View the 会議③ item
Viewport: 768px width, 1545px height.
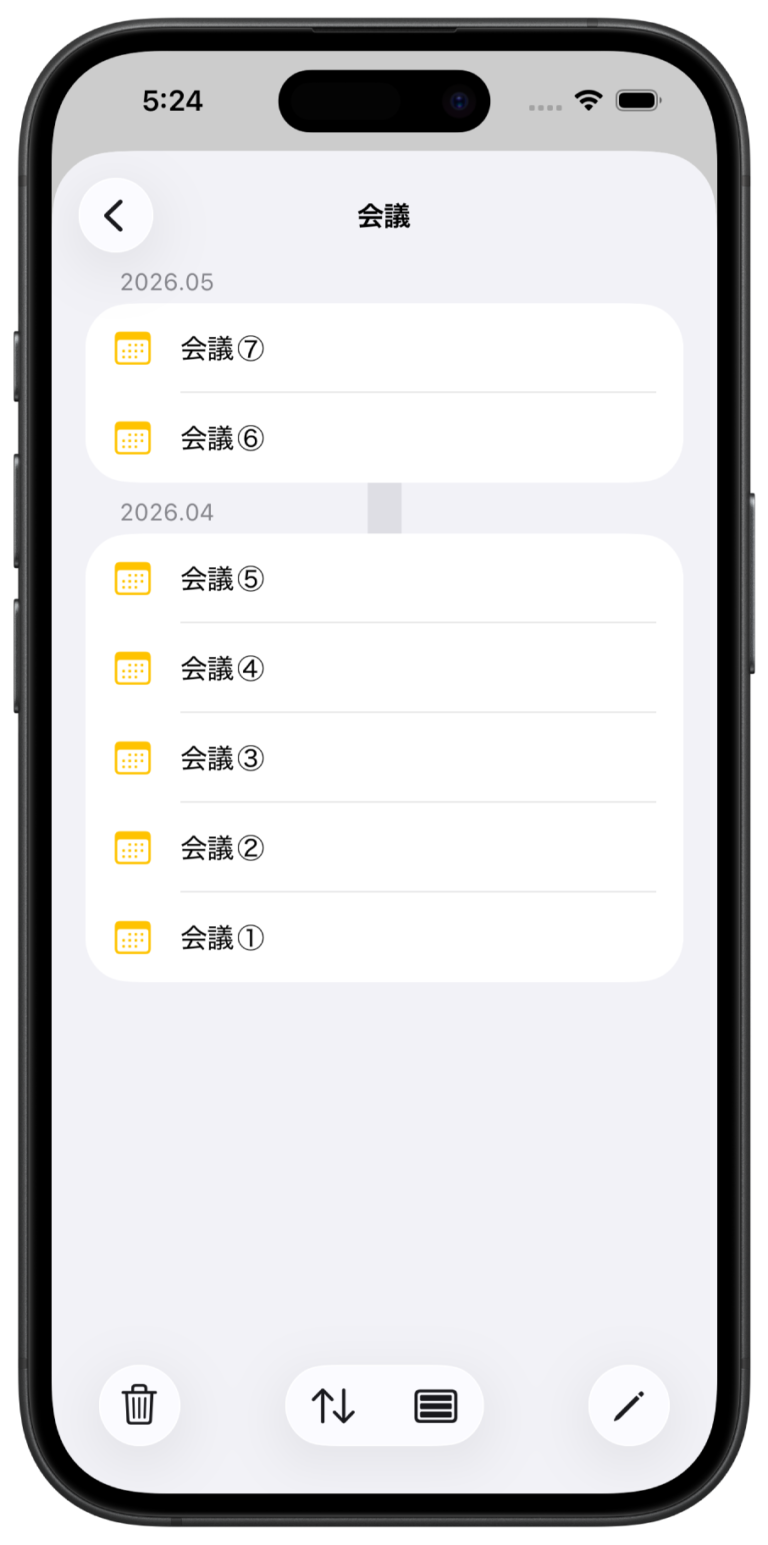(384, 758)
